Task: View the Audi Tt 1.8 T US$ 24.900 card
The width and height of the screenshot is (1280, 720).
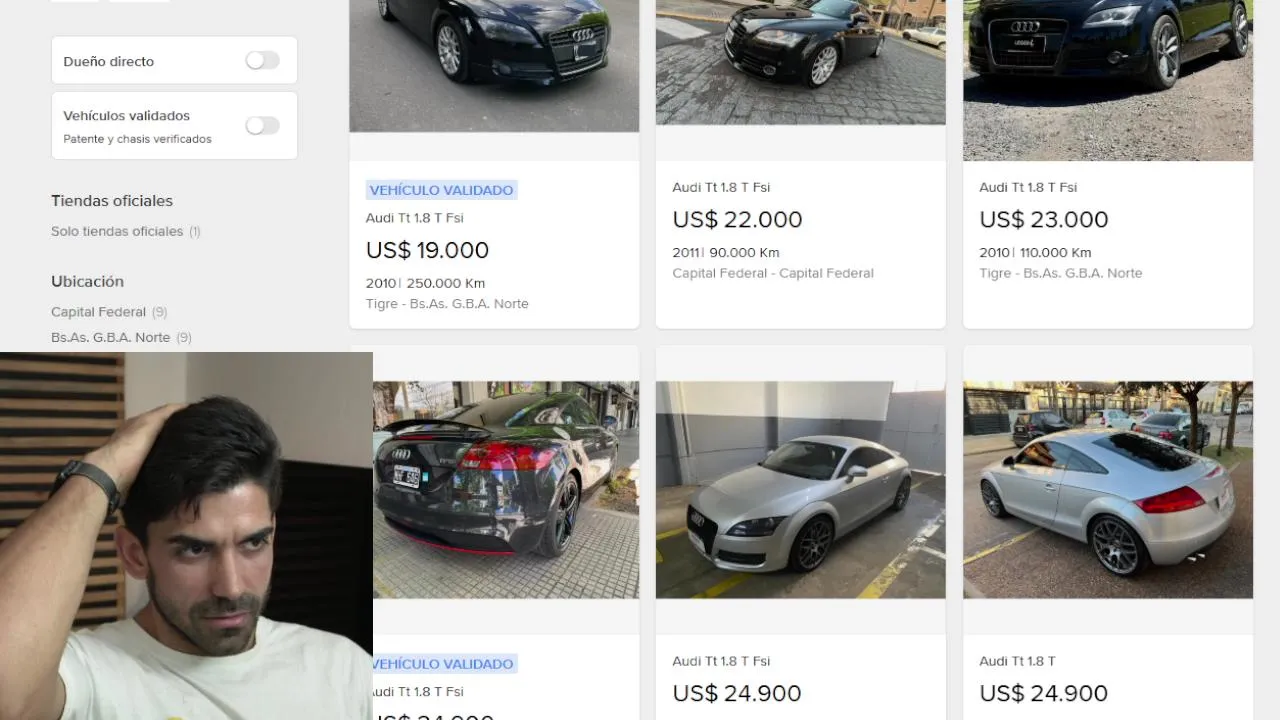Action: [1108, 532]
